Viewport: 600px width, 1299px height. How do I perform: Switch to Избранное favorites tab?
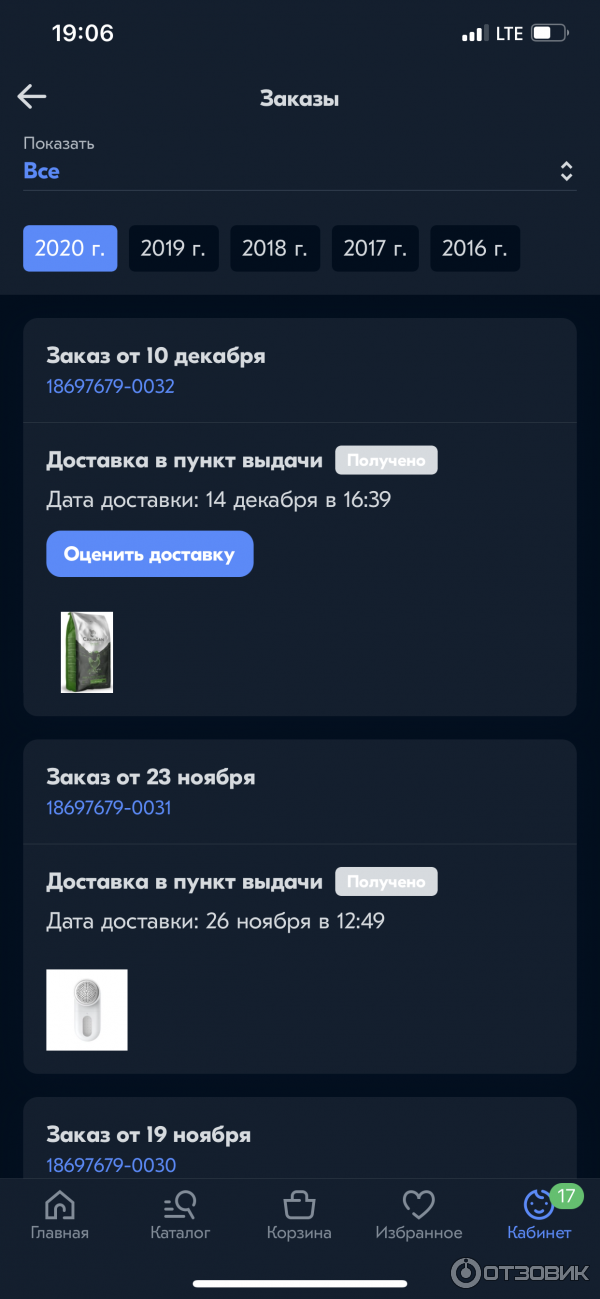(x=418, y=1215)
